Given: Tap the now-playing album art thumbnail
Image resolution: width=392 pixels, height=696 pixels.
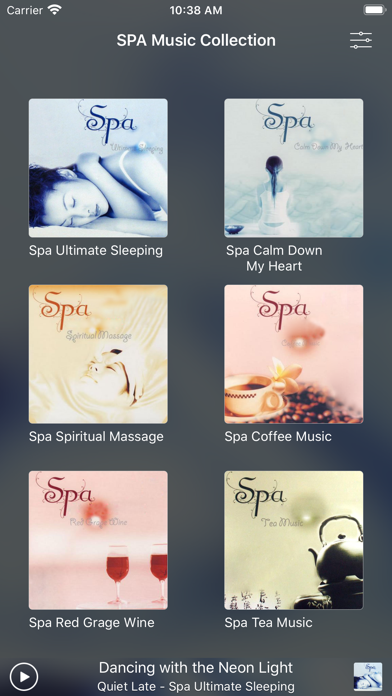Looking at the screenshot, I should (368, 676).
